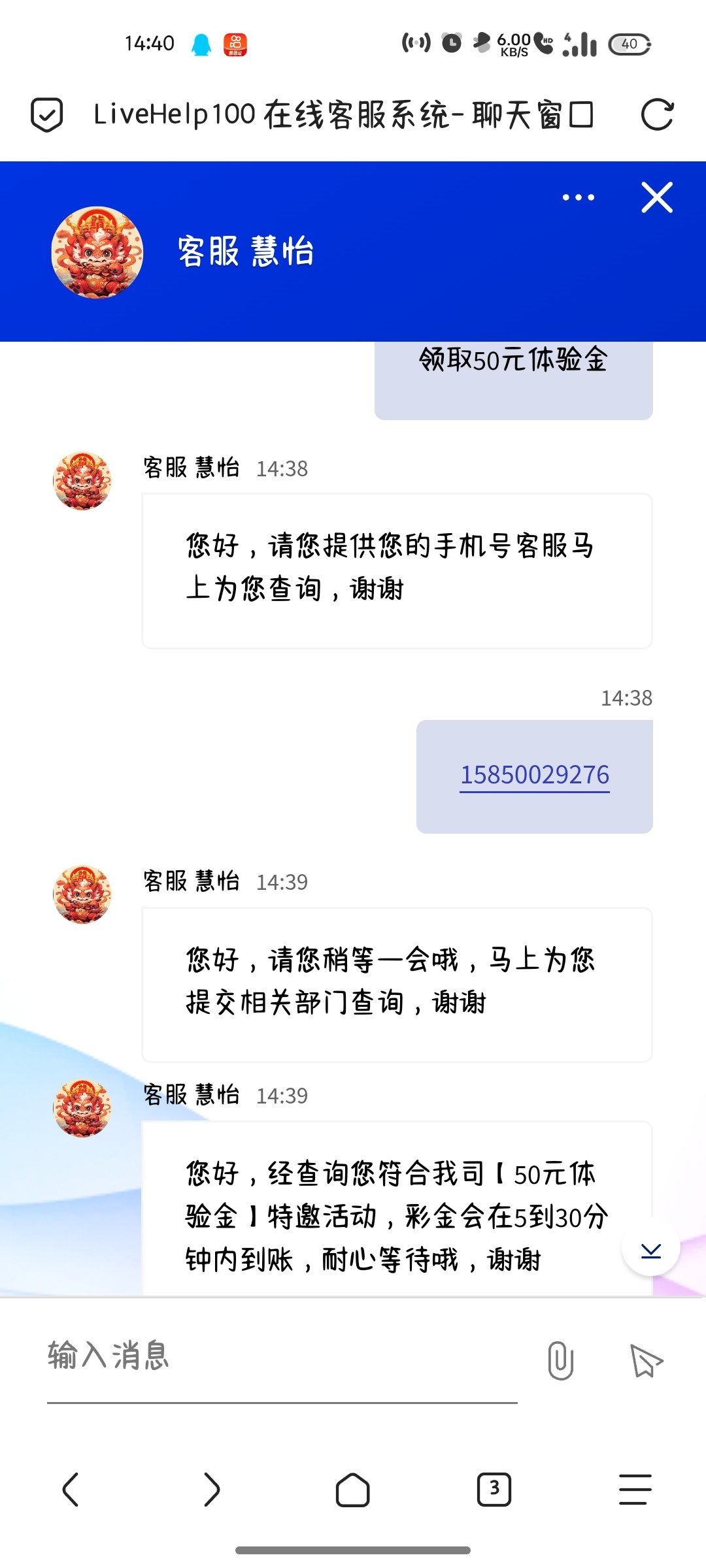Open the site security shield icon

coord(47,115)
